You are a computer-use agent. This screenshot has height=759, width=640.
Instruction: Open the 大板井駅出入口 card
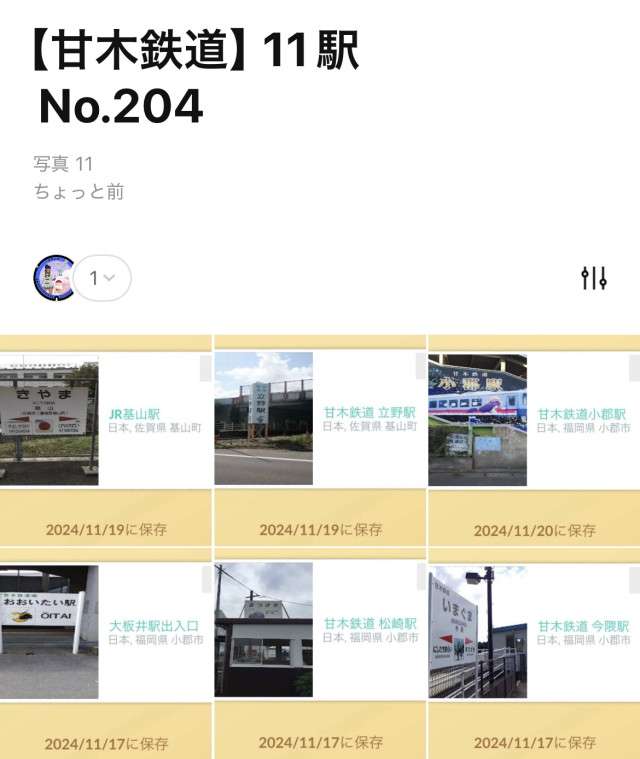[104, 631]
